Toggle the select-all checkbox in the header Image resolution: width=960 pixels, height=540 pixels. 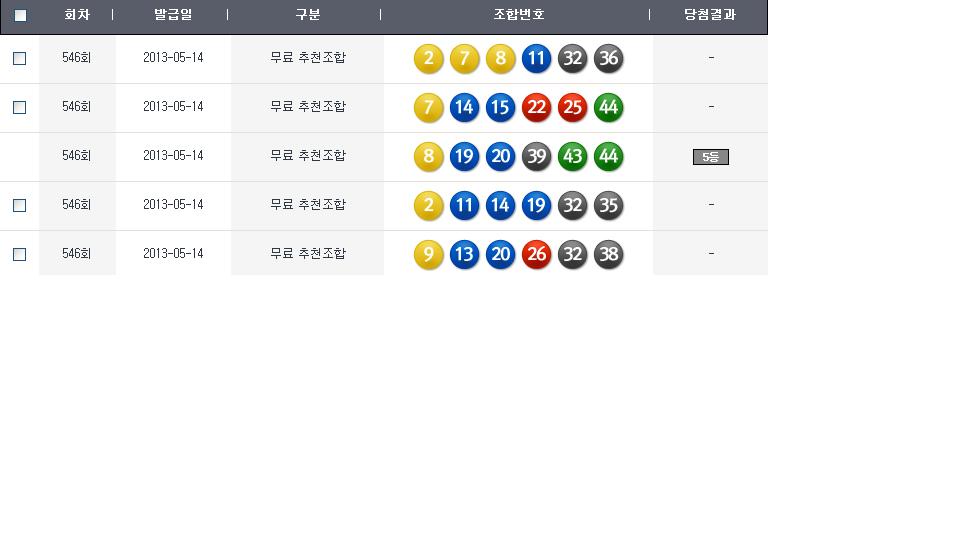(20, 15)
